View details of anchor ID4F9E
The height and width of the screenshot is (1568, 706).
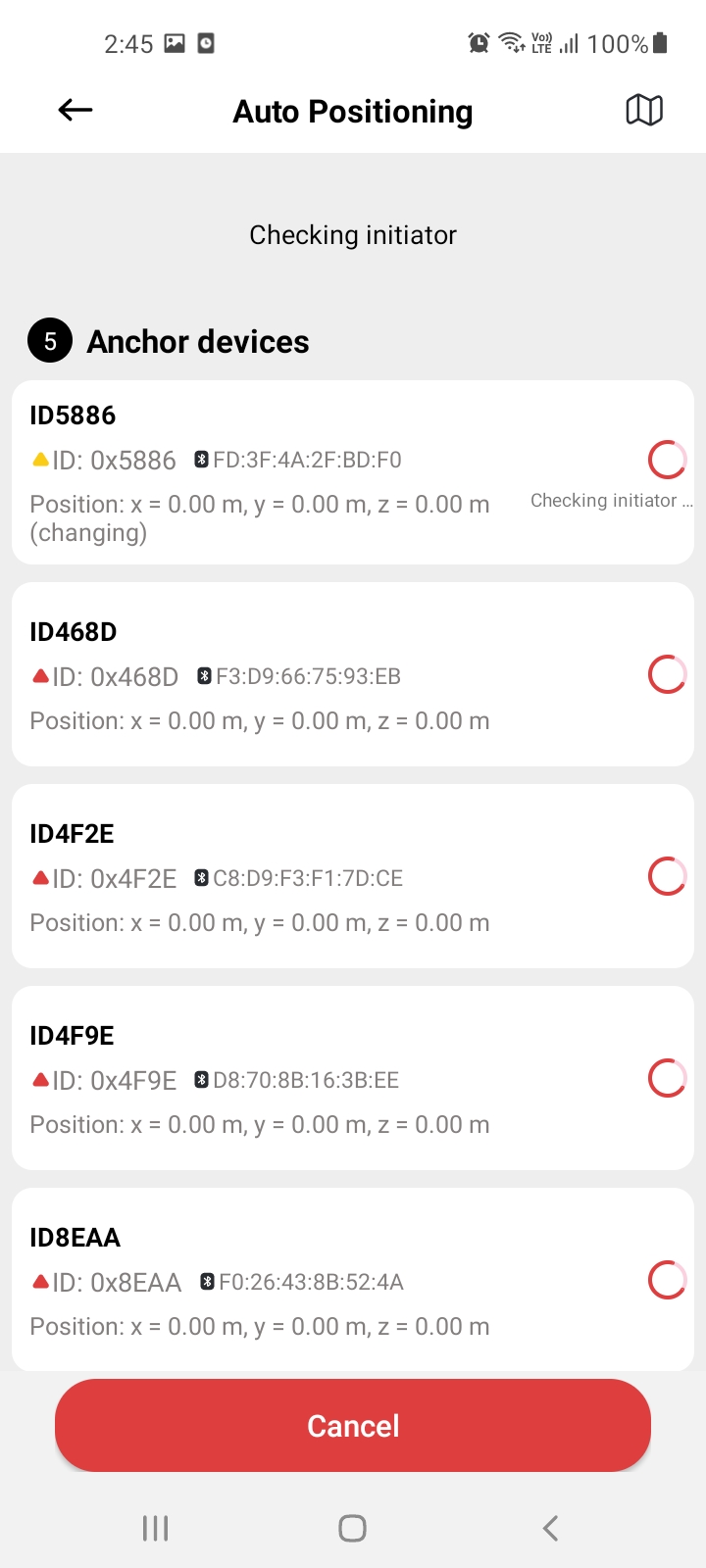(x=353, y=1078)
